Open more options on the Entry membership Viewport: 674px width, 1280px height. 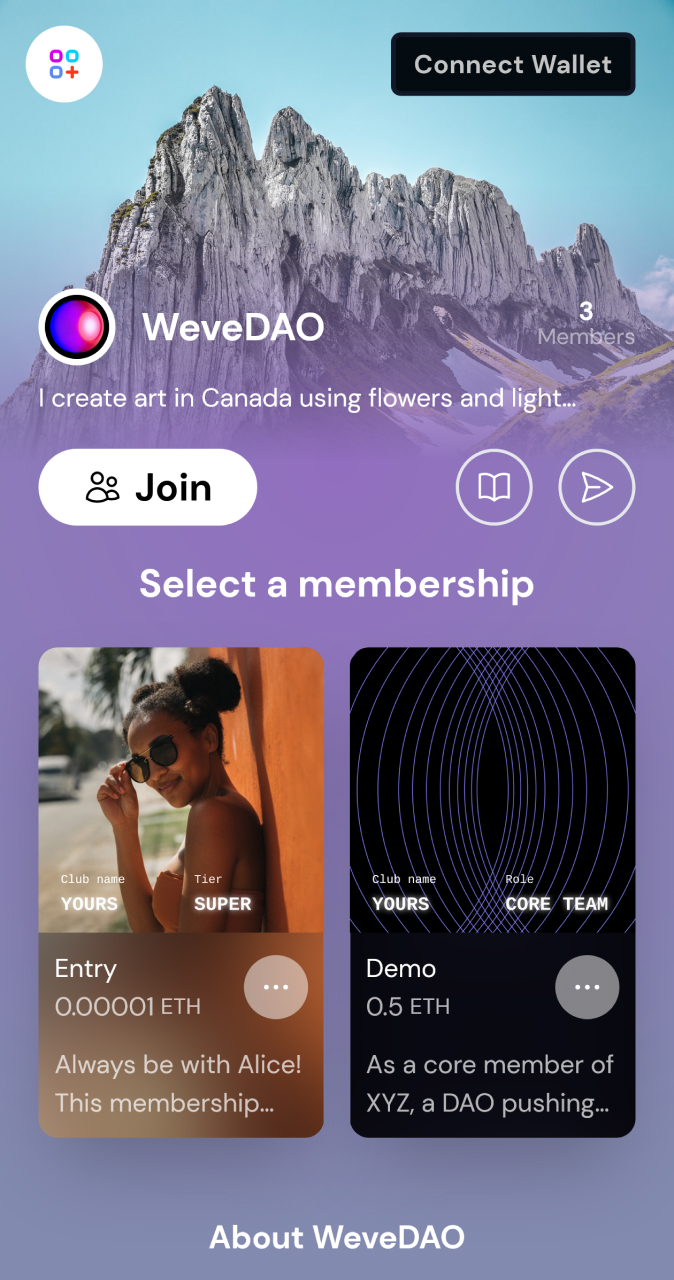point(276,987)
